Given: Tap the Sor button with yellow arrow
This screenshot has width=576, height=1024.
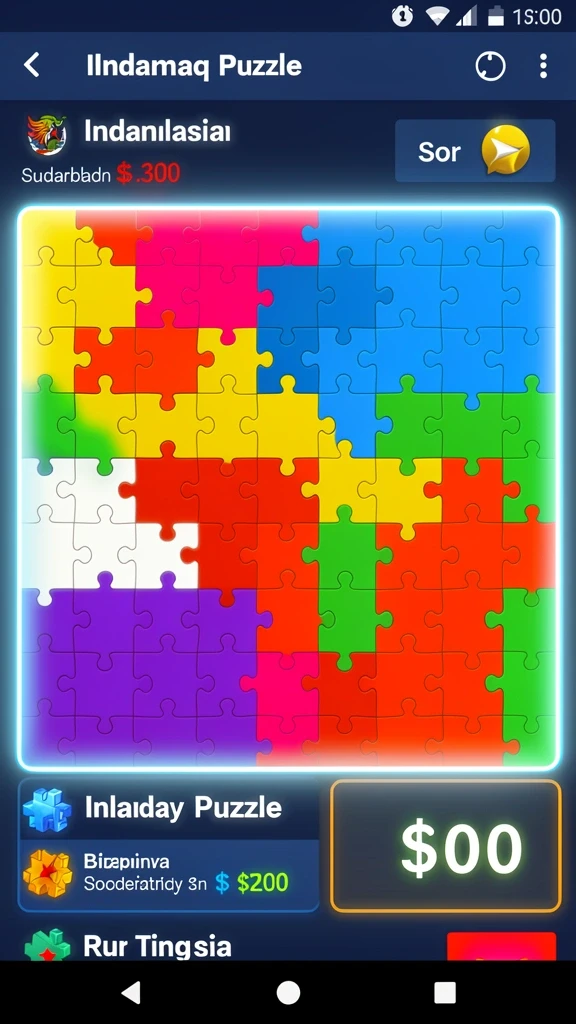Looking at the screenshot, I should pyautogui.click(x=475, y=151).
